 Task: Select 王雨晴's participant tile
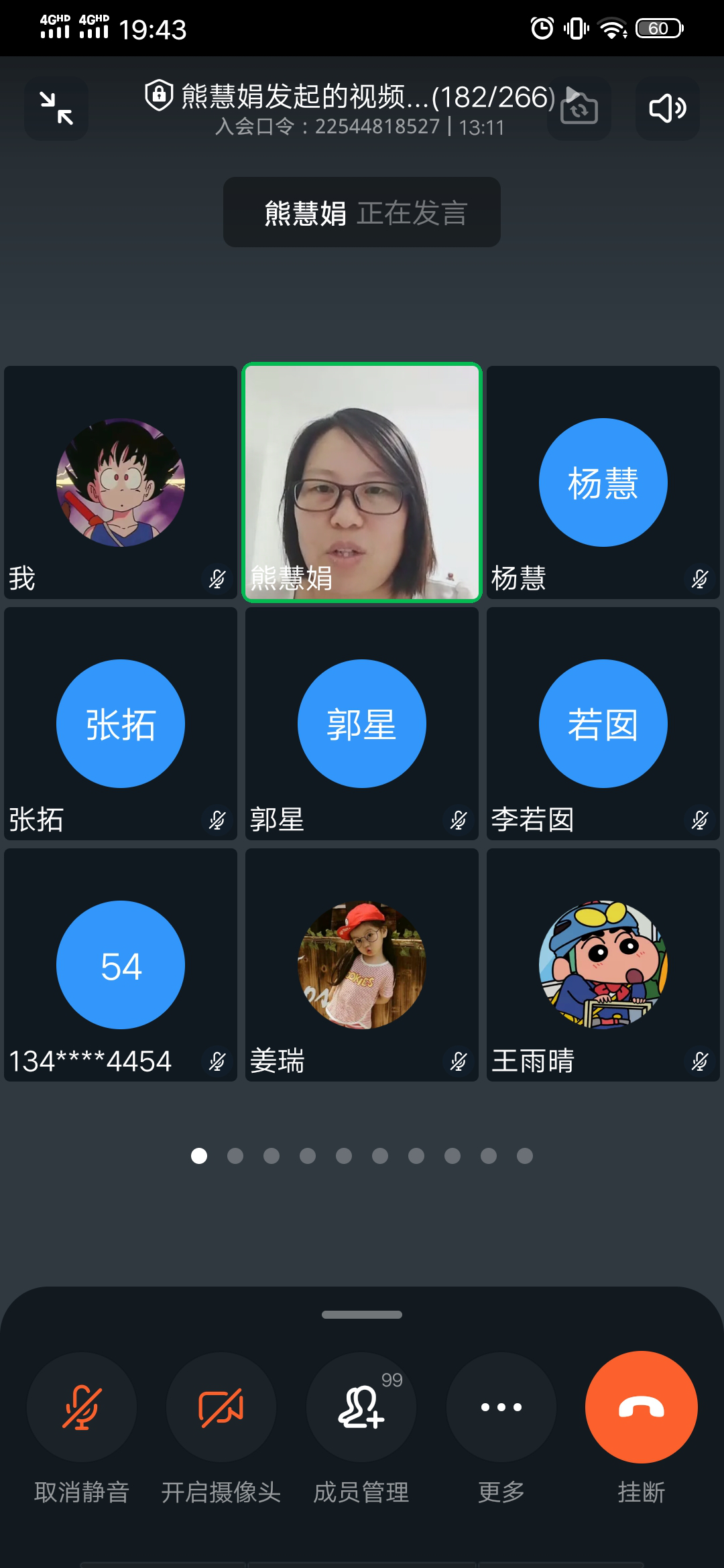(x=603, y=965)
